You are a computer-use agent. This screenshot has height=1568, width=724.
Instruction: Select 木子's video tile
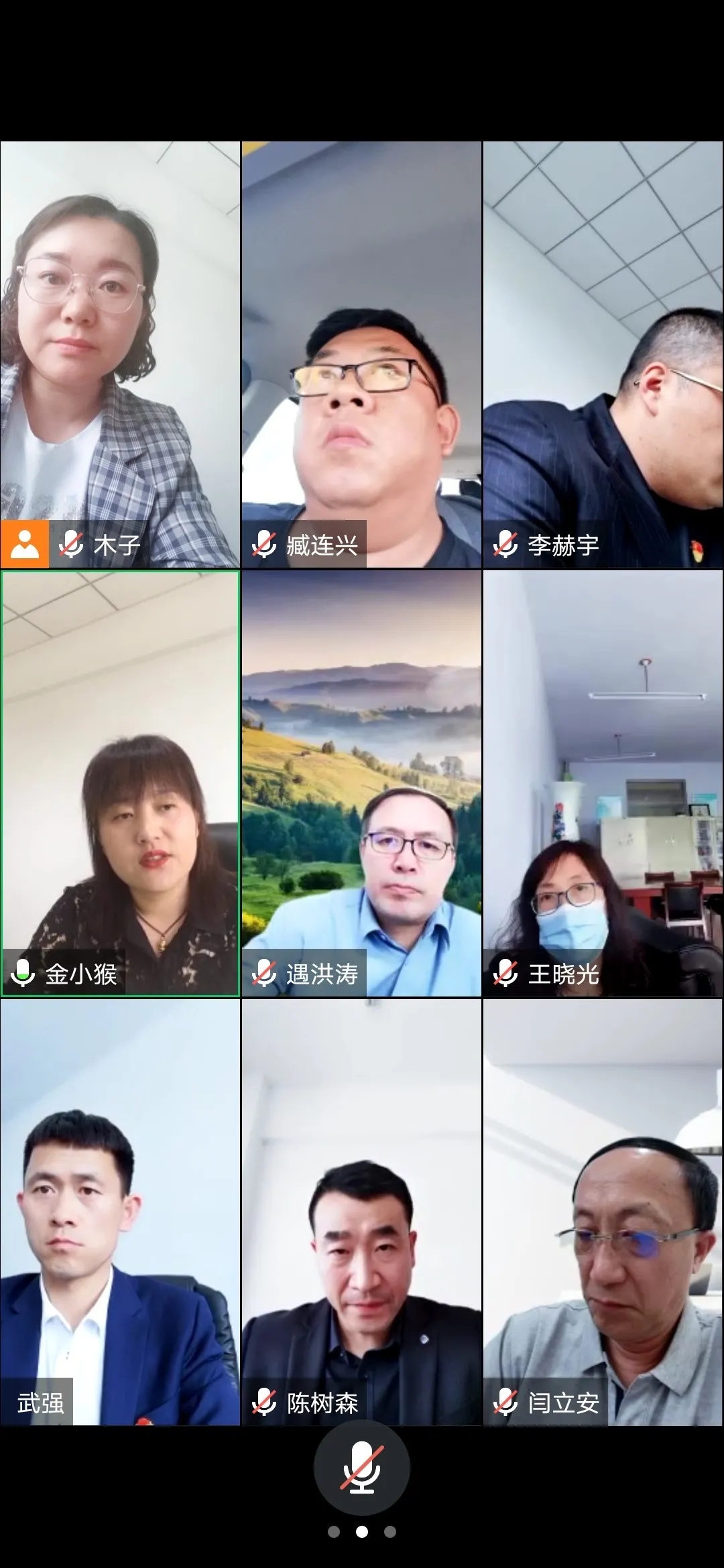pyautogui.click(x=120, y=354)
